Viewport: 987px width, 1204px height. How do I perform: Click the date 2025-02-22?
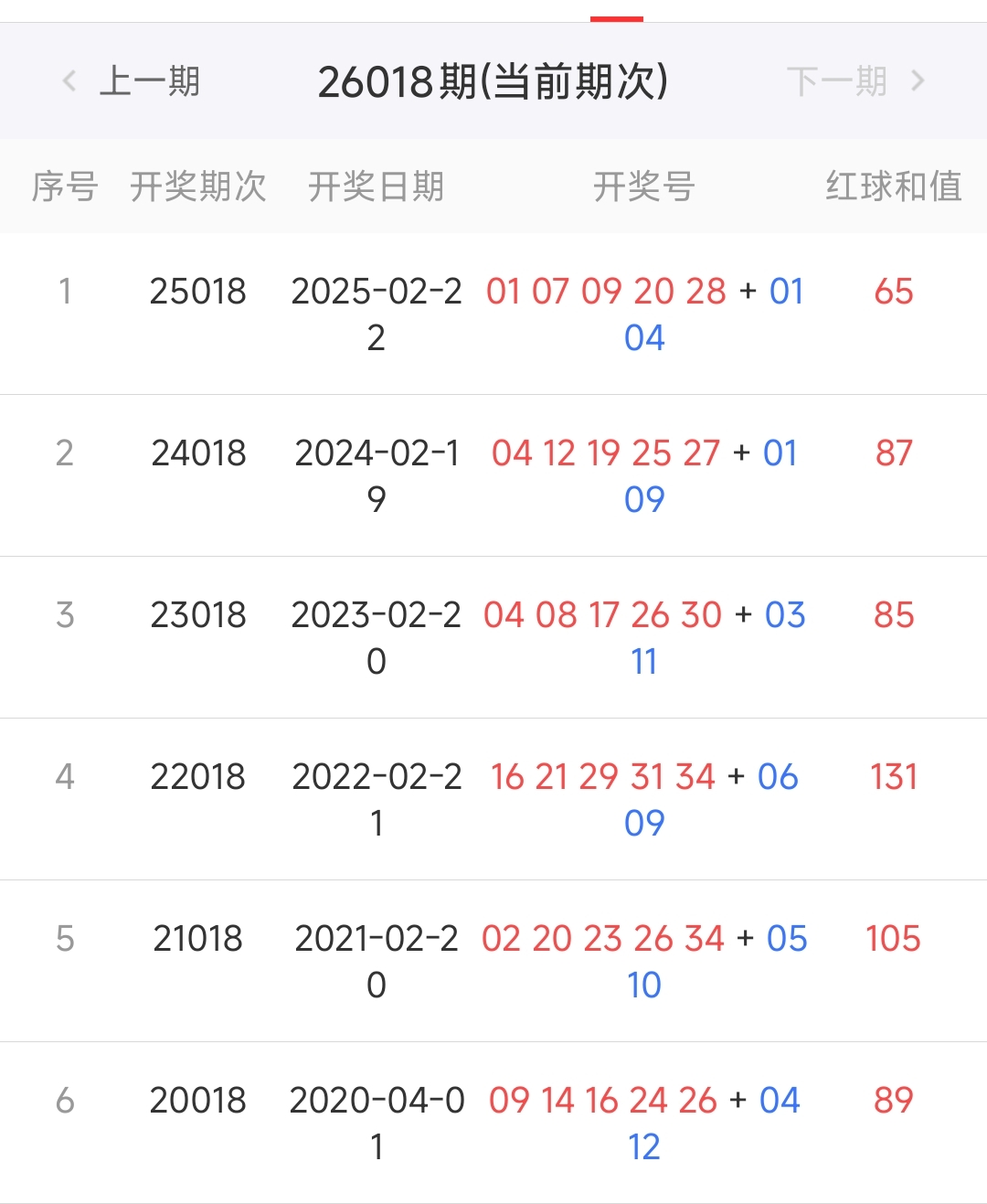(376, 315)
